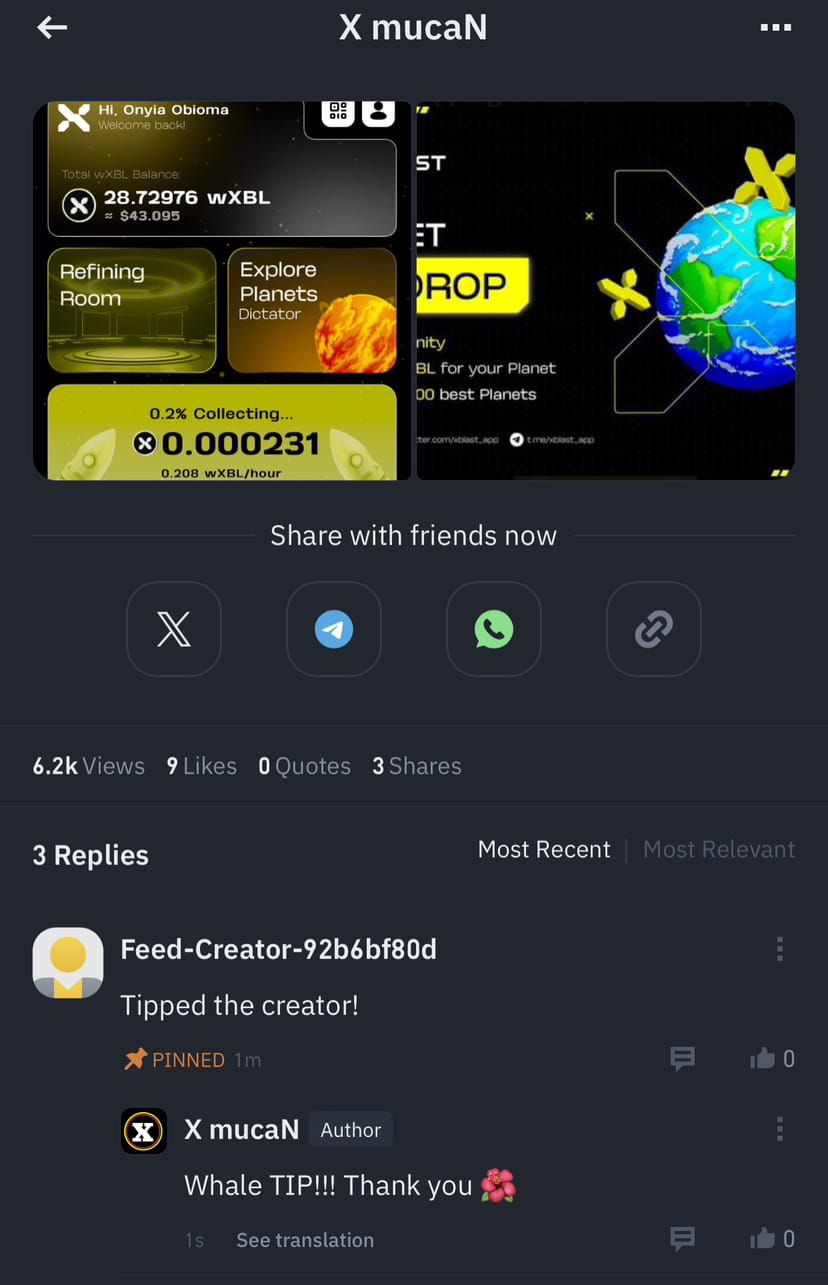Screen dimensions: 828x1285
Task: View the 3 Shares list
Action: tap(417, 765)
